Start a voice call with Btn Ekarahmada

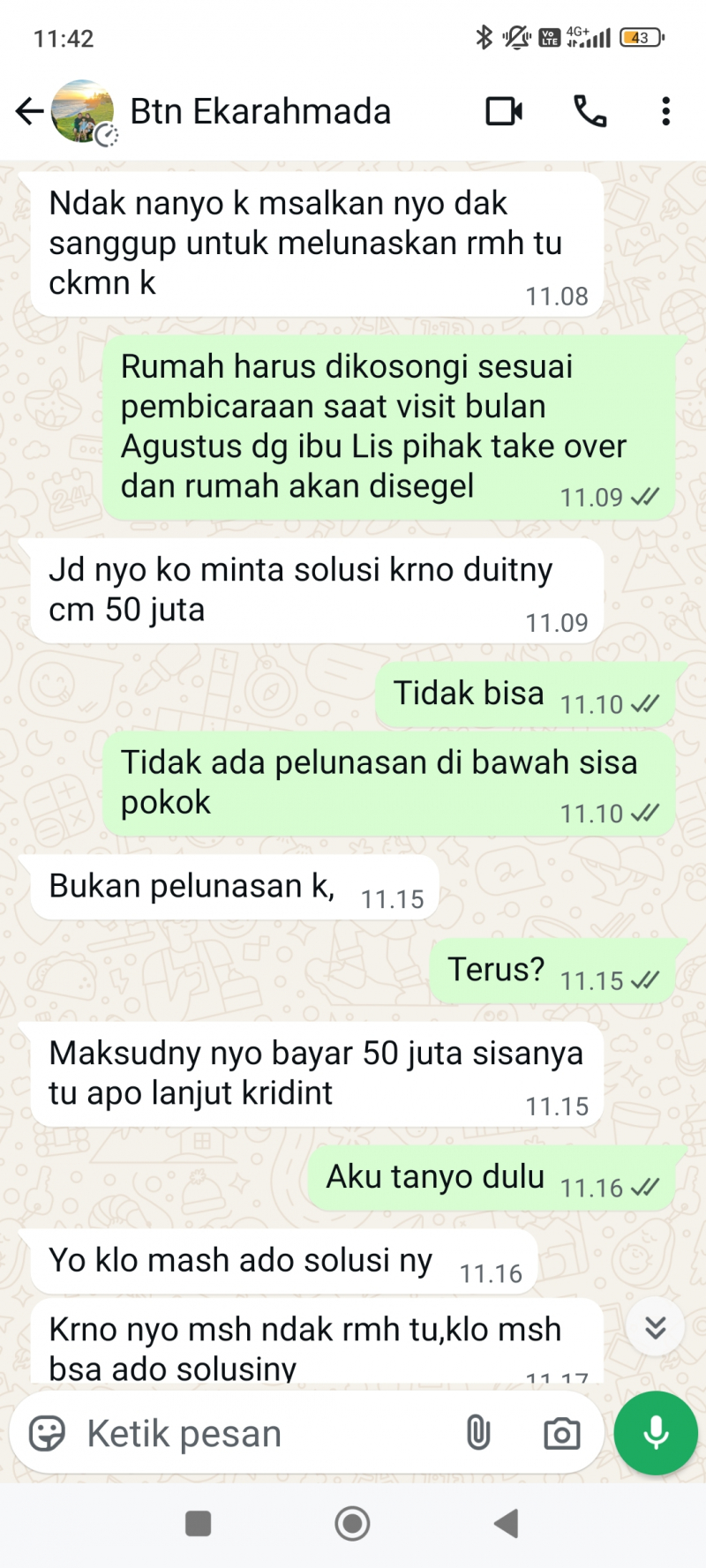[590, 111]
